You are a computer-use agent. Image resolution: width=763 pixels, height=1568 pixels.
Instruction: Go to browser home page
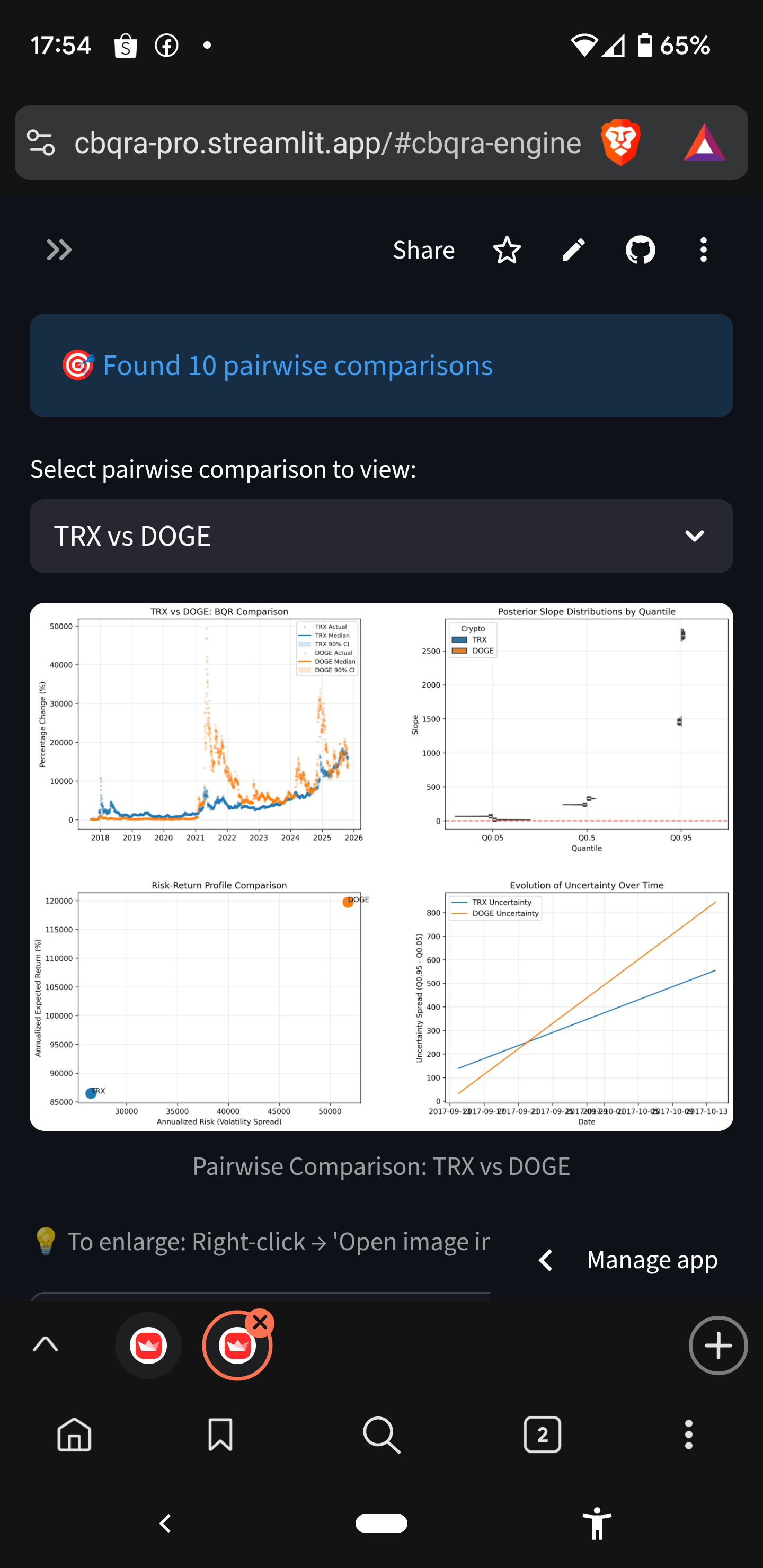coord(74,1435)
